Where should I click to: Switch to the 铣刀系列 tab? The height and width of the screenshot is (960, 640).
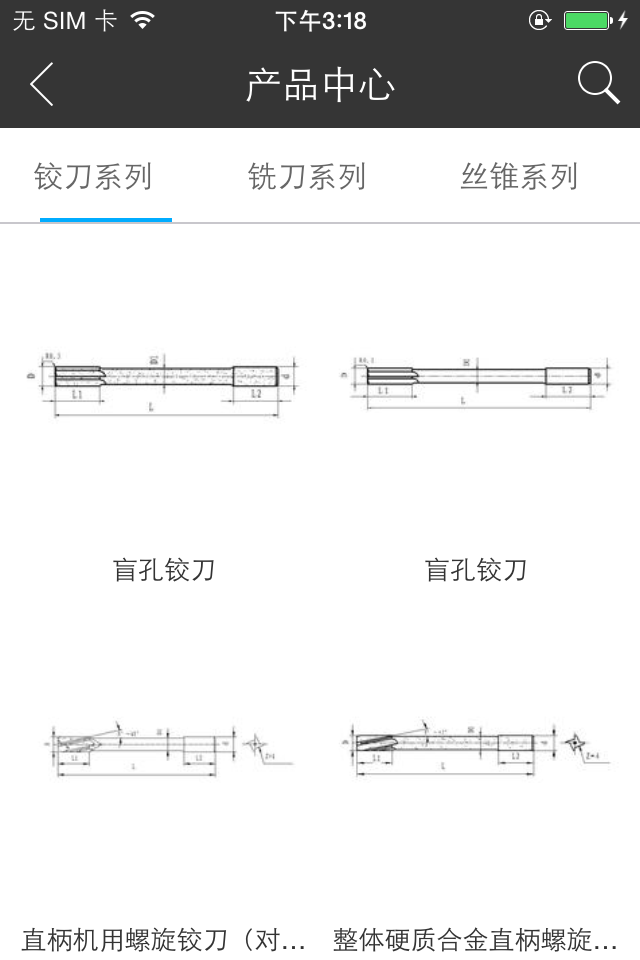point(306,177)
